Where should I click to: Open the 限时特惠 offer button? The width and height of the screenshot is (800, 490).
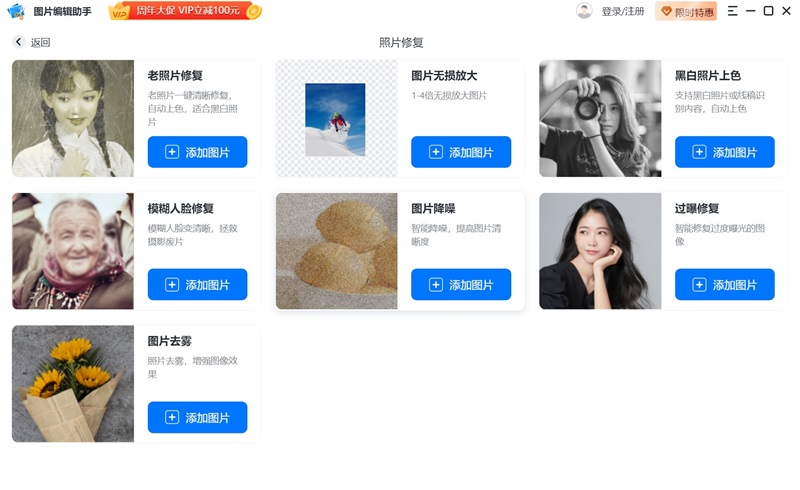coord(686,11)
